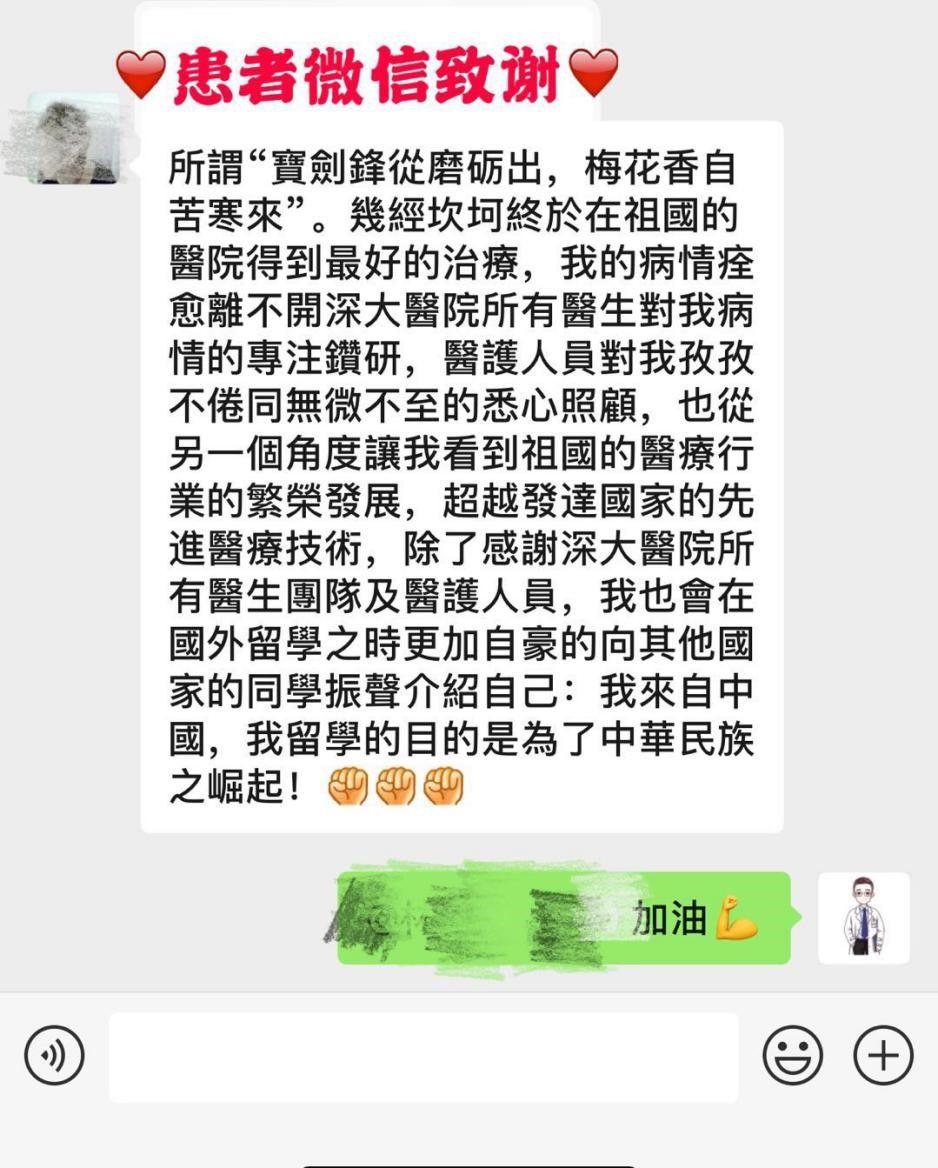
Task: Open the doctor's cartoon avatar profile
Action: (863, 918)
